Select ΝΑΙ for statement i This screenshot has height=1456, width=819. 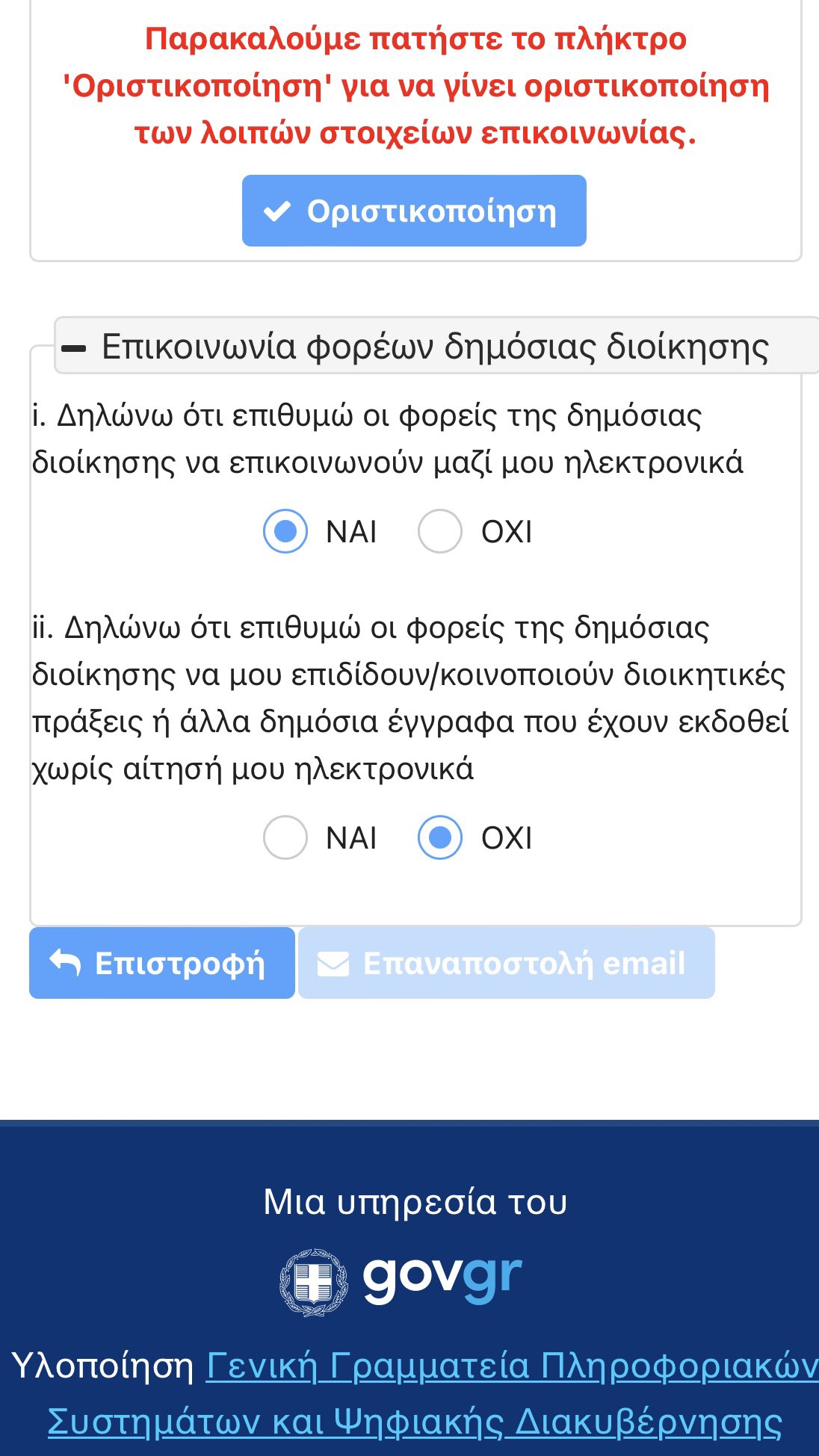click(285, 531)
